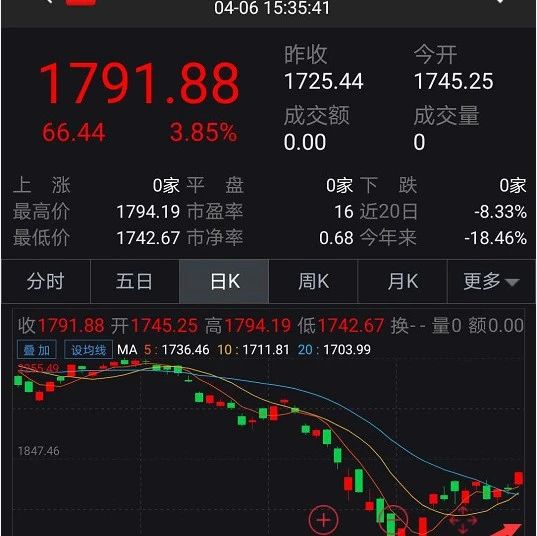Expand the 更多 chart options dropdown
The width and height of the screenshot is (537, 536).
(x=491, y=281)
